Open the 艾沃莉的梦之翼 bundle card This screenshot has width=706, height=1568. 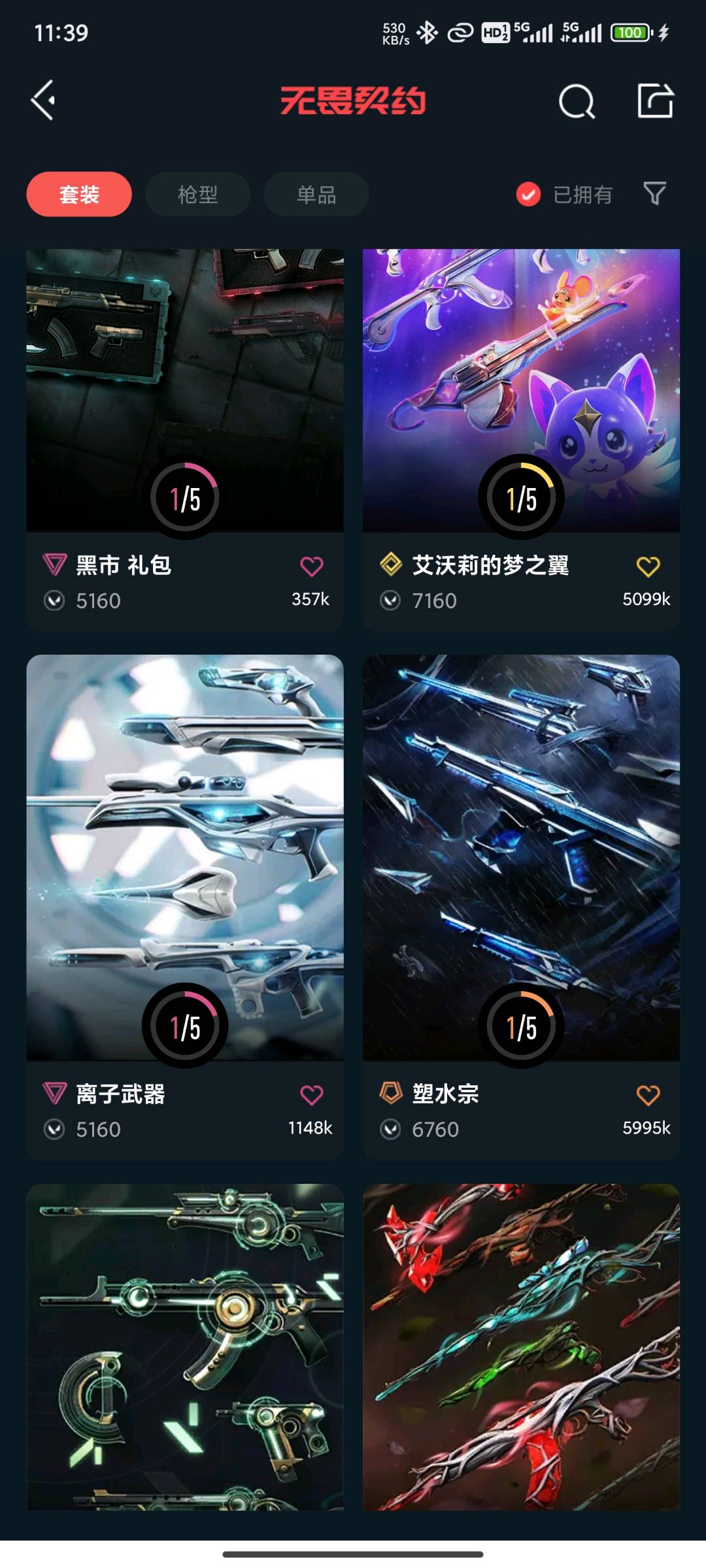[521, 392]
